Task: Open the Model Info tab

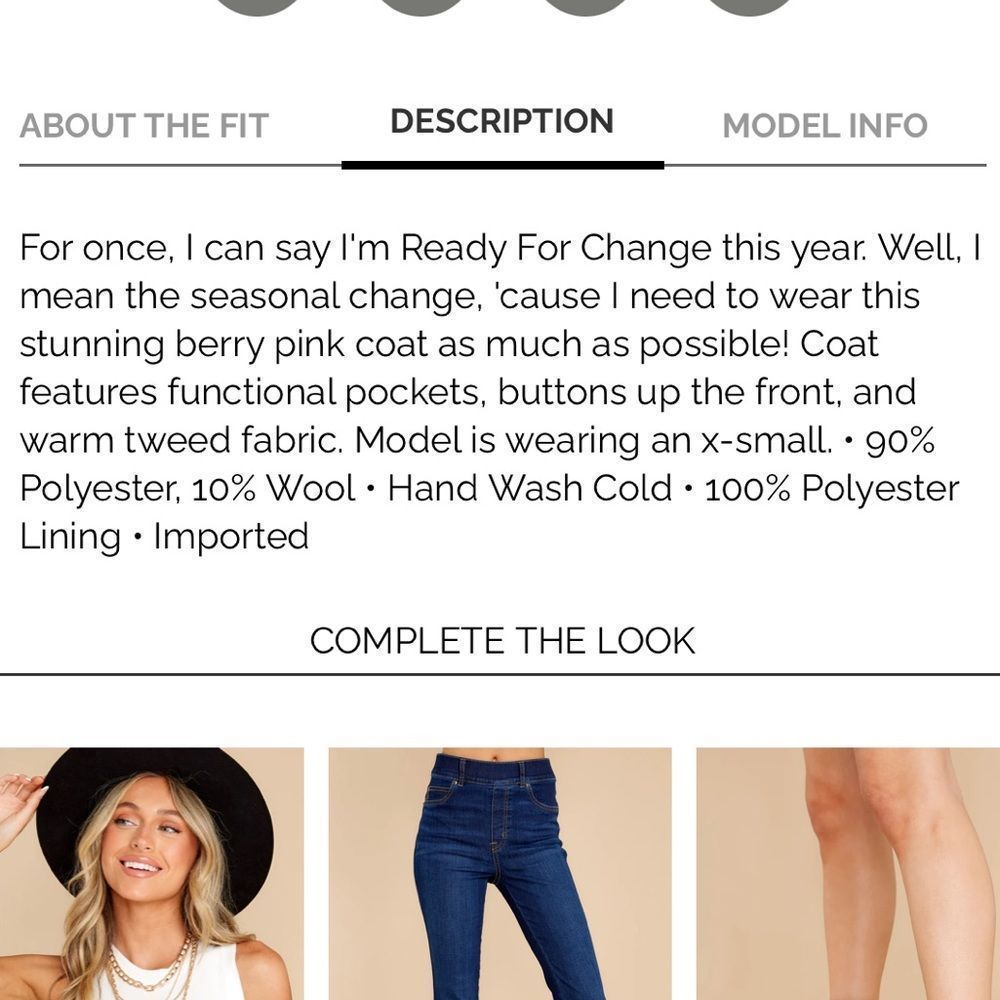Action: point(824,126)
